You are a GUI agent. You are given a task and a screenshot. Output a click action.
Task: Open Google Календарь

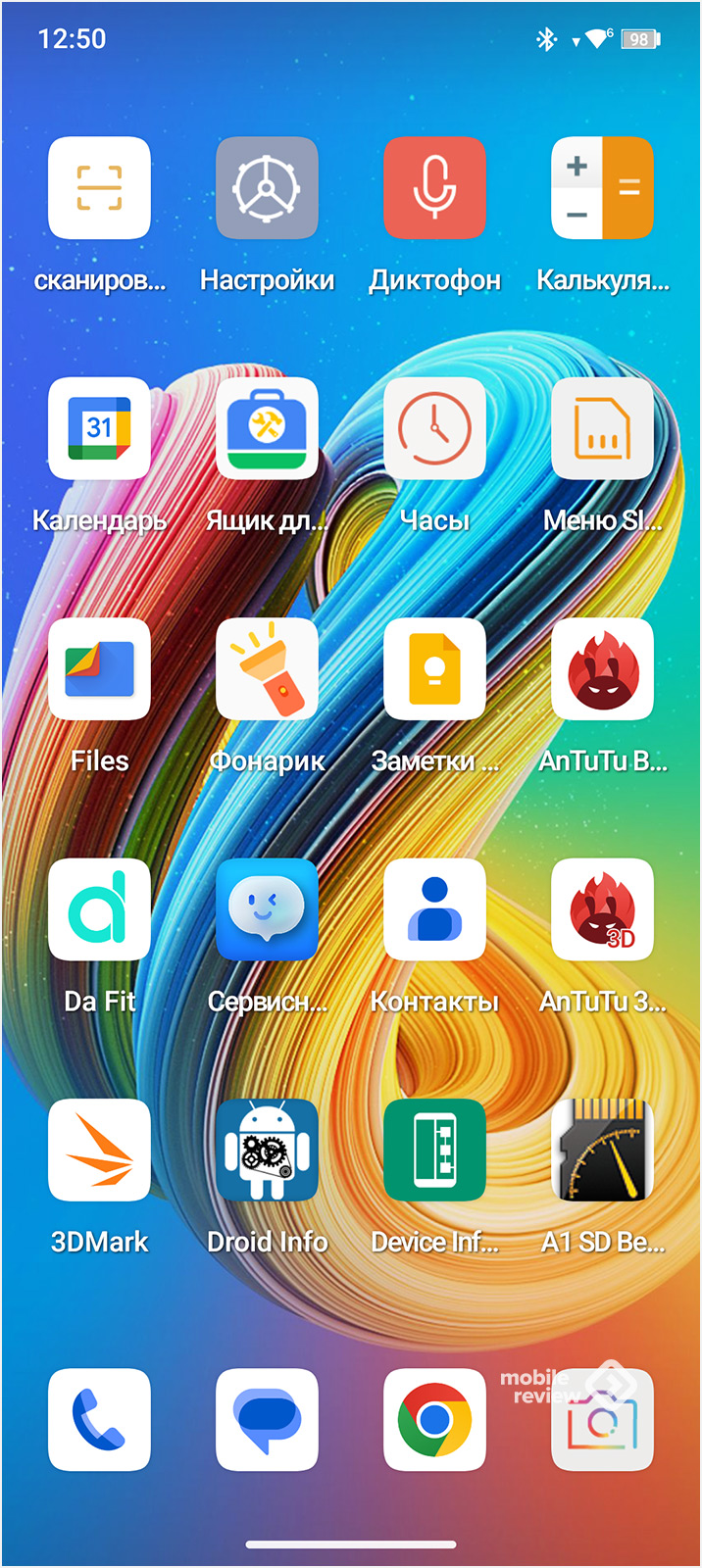[x=99, y=428]
